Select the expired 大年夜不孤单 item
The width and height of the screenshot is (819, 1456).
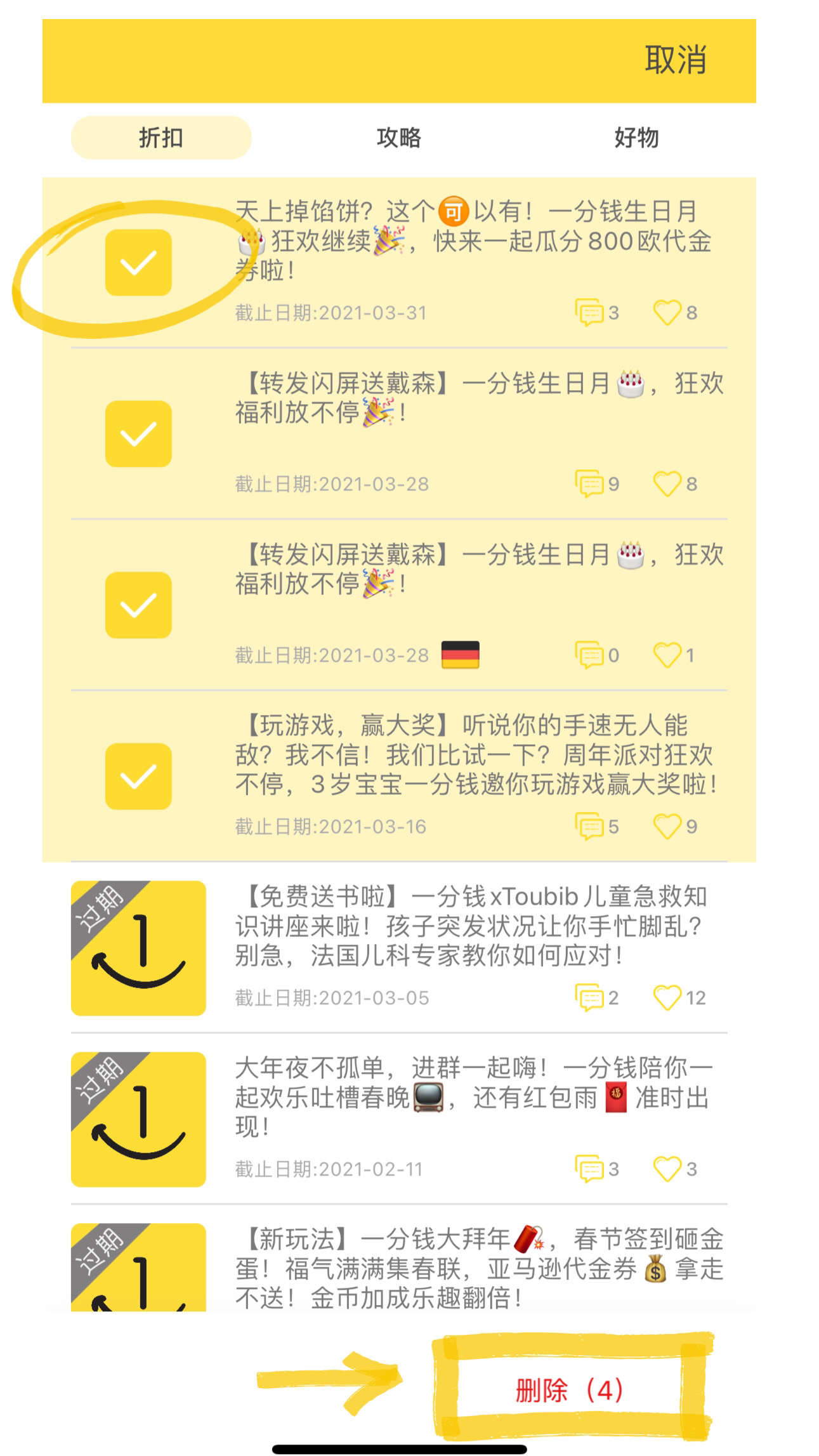click(138, 1119)
